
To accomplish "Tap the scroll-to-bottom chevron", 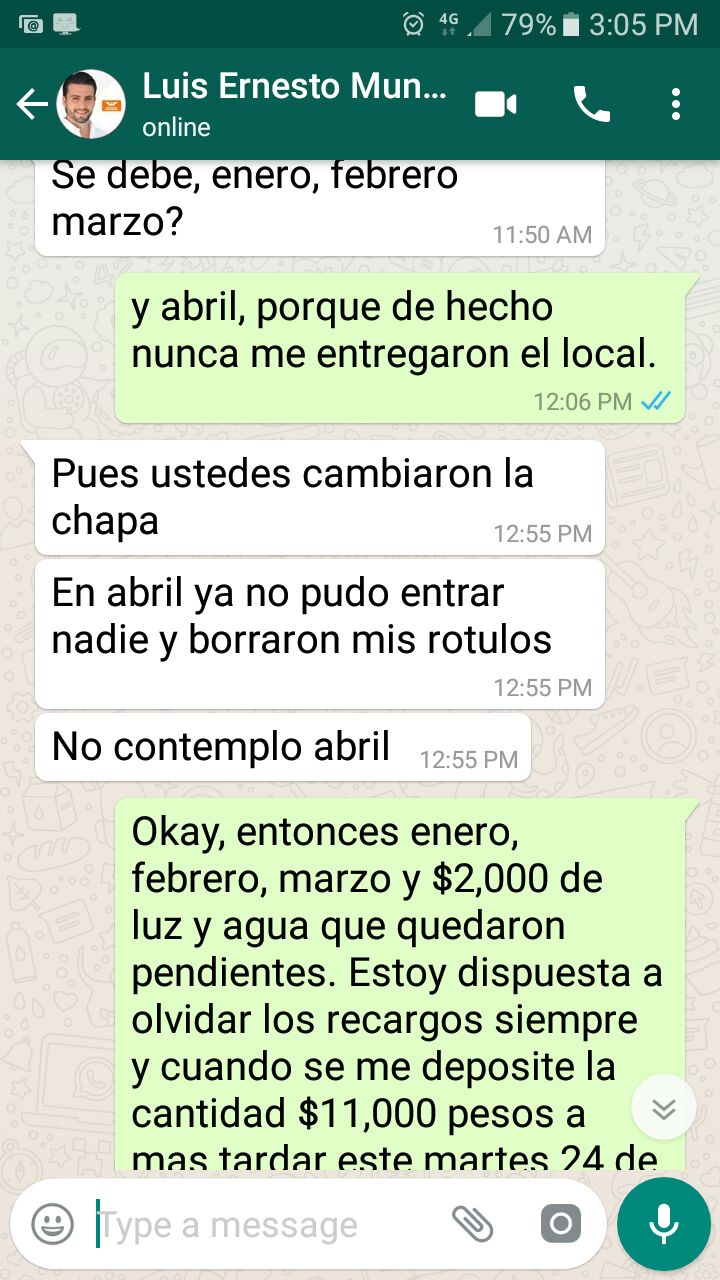I will (663, 1107).
